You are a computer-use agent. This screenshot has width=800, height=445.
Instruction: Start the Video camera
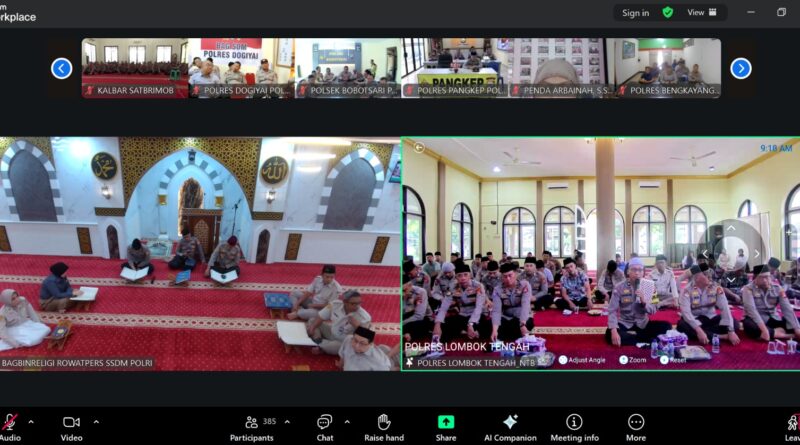(x=71, y=423)
